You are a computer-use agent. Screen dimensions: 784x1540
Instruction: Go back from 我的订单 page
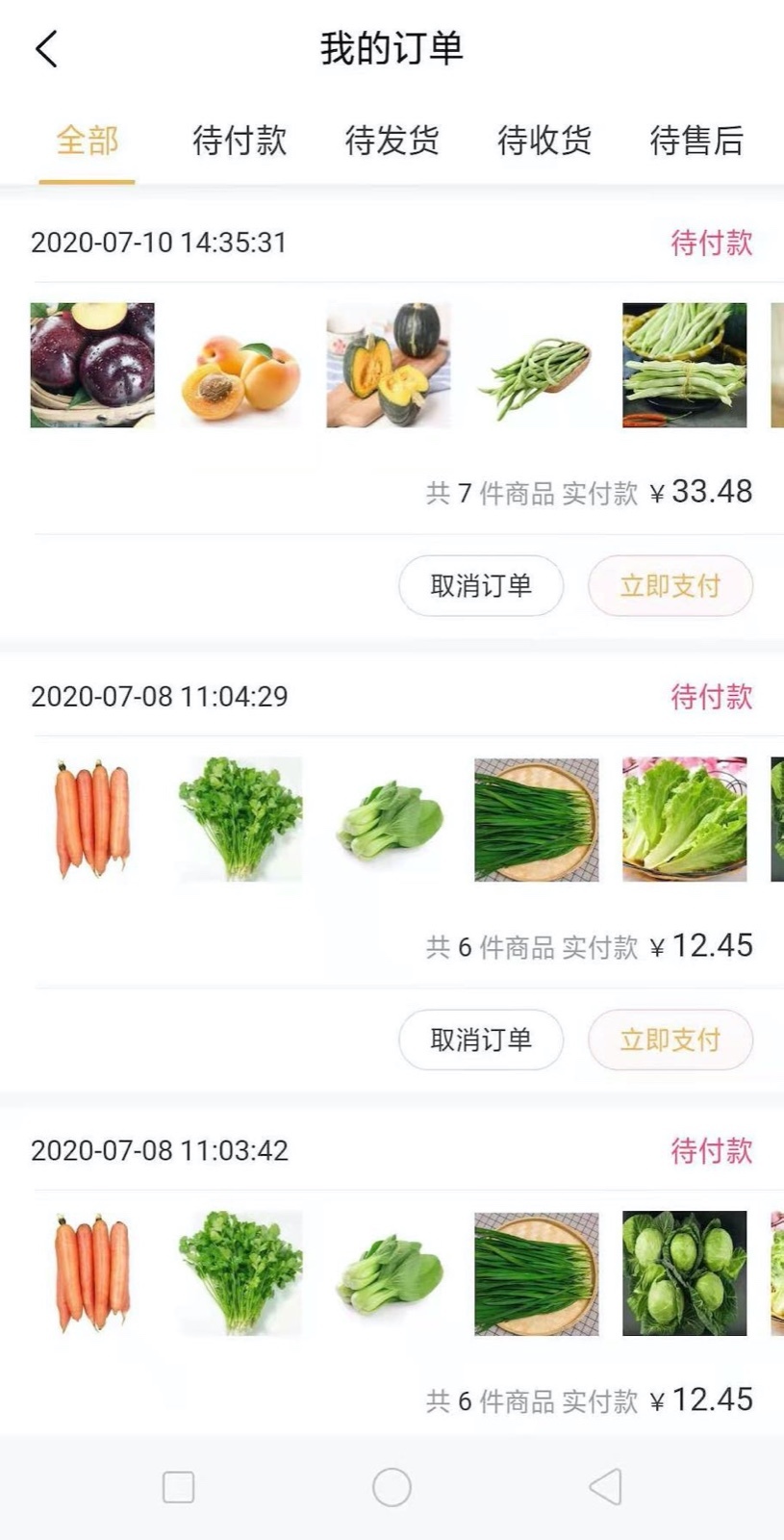pyautogui.click(x=46, y=49)
